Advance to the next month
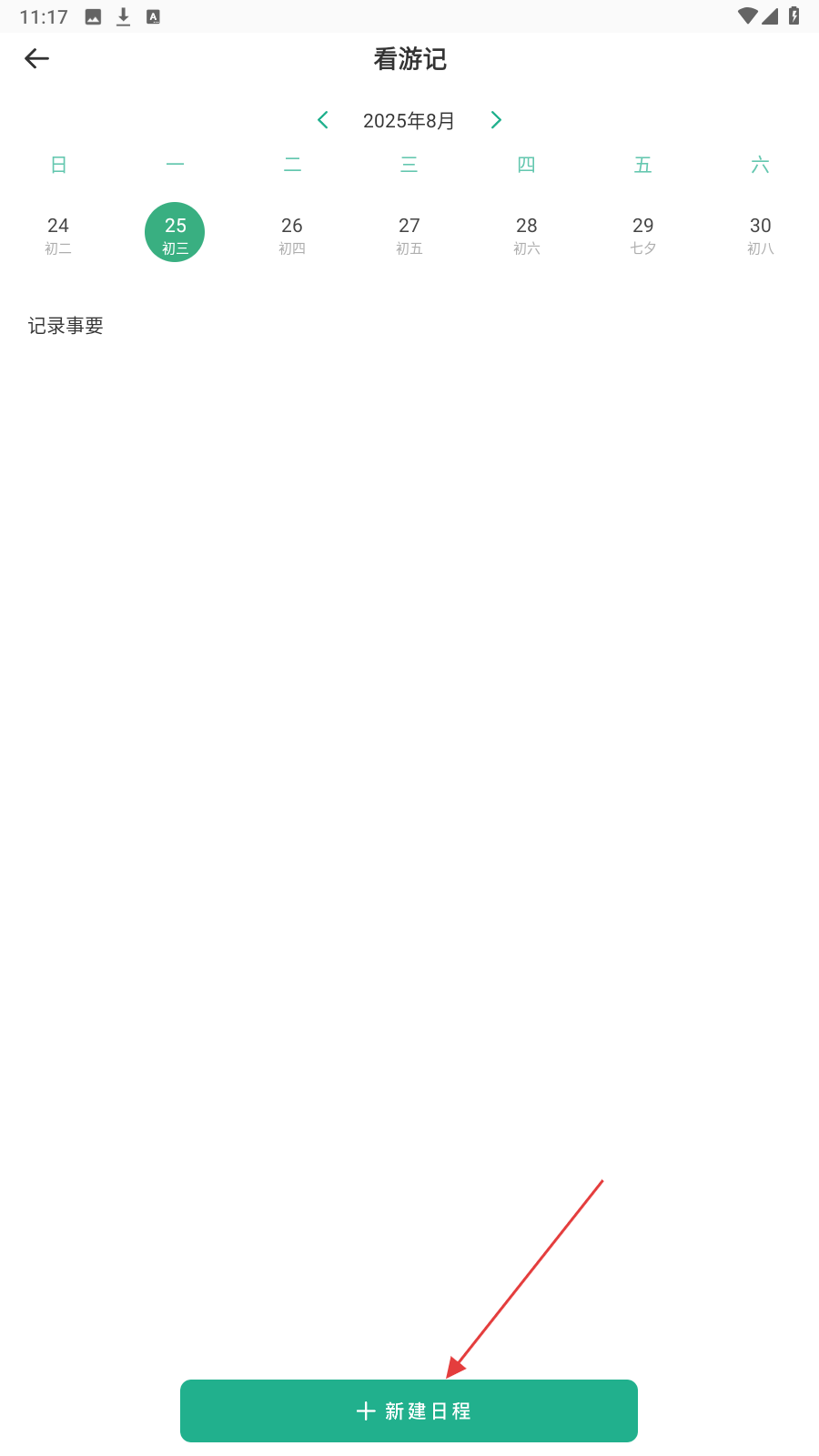 tap(496, 120)
